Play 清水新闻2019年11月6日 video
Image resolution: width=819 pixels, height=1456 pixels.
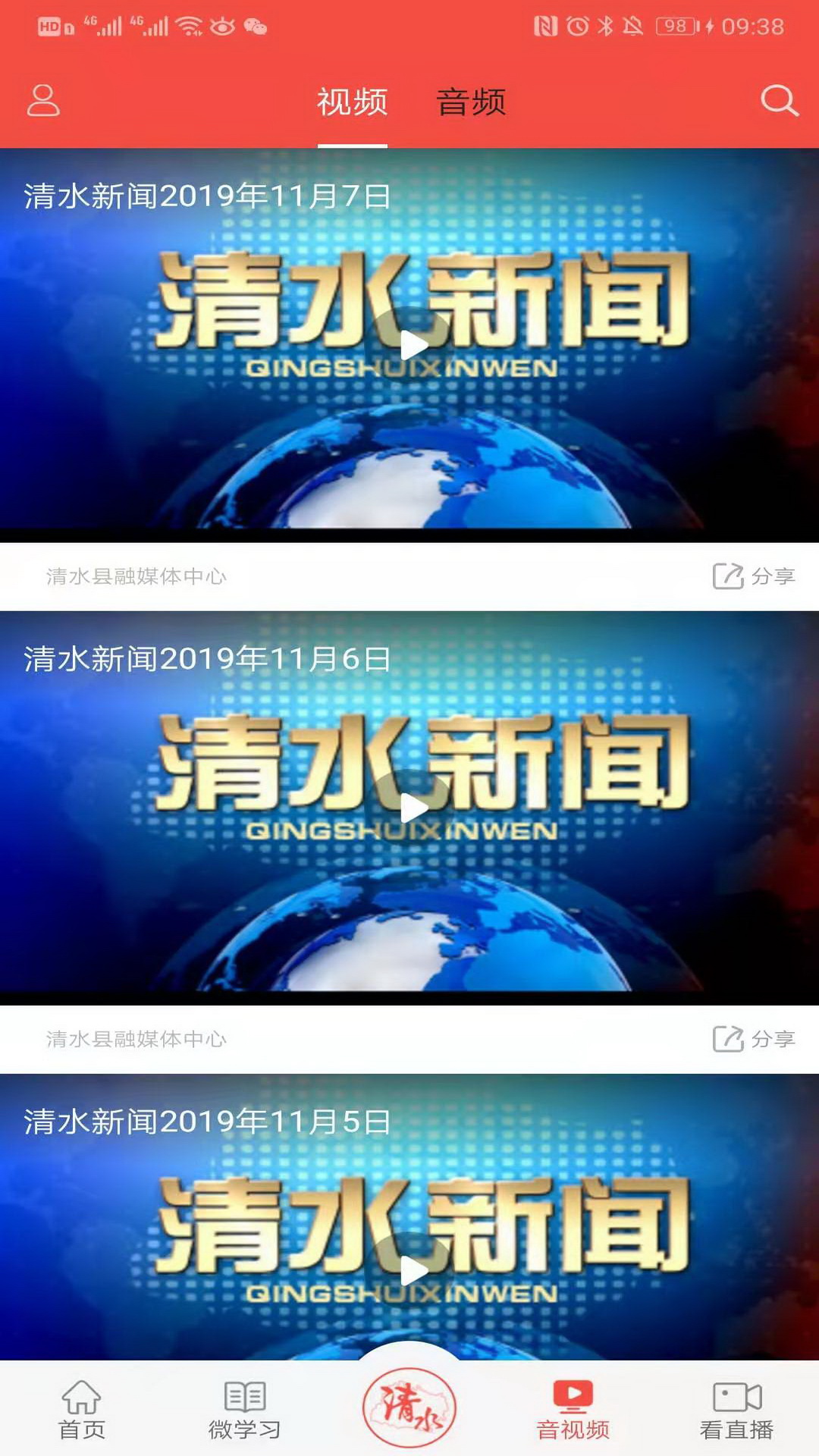coord(413,808)
